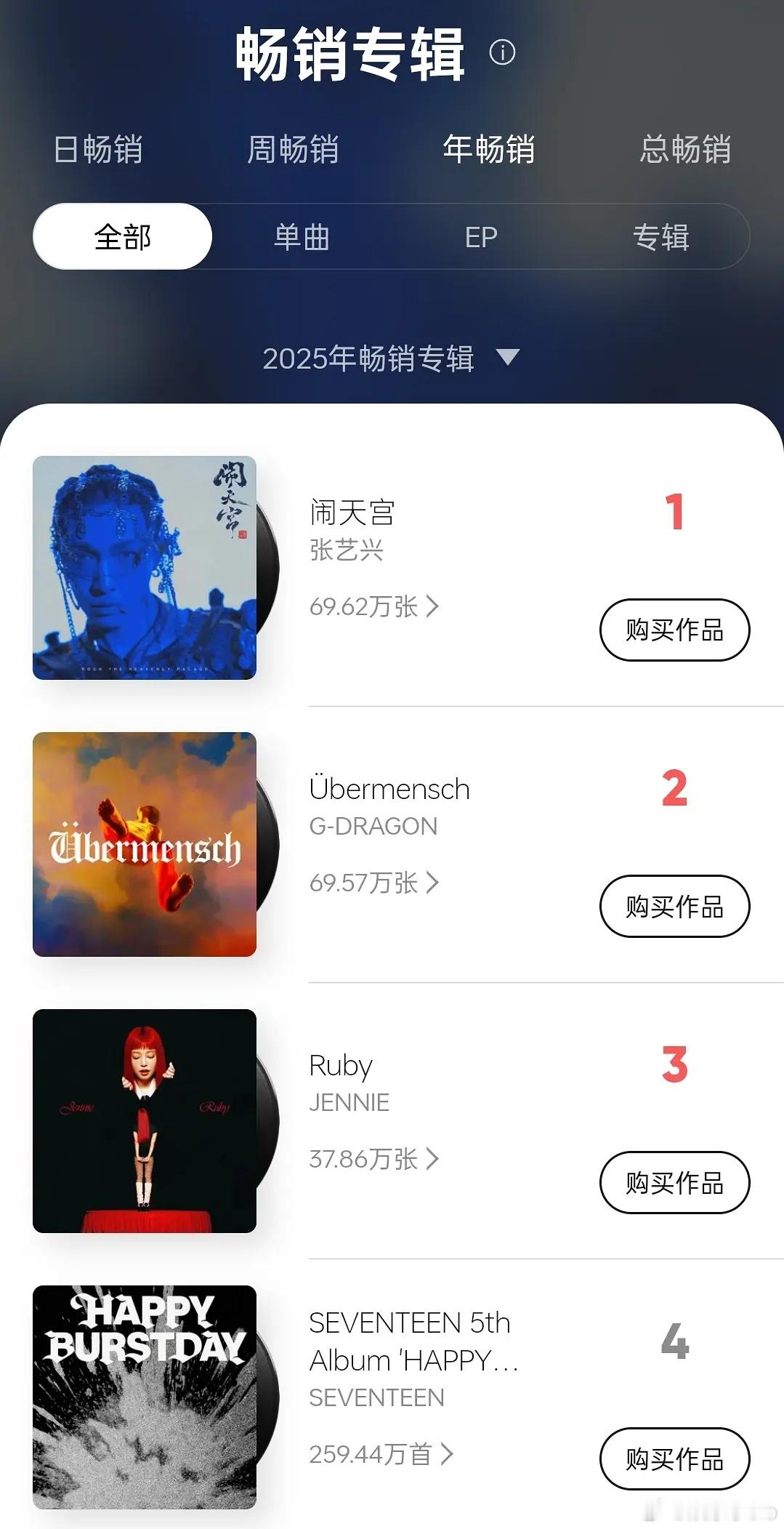Image resolution: width=784 pixels, height=1529 pixels.
Task: Buy G-DRAGON's Übermensch
Action: tap(674, 906)
